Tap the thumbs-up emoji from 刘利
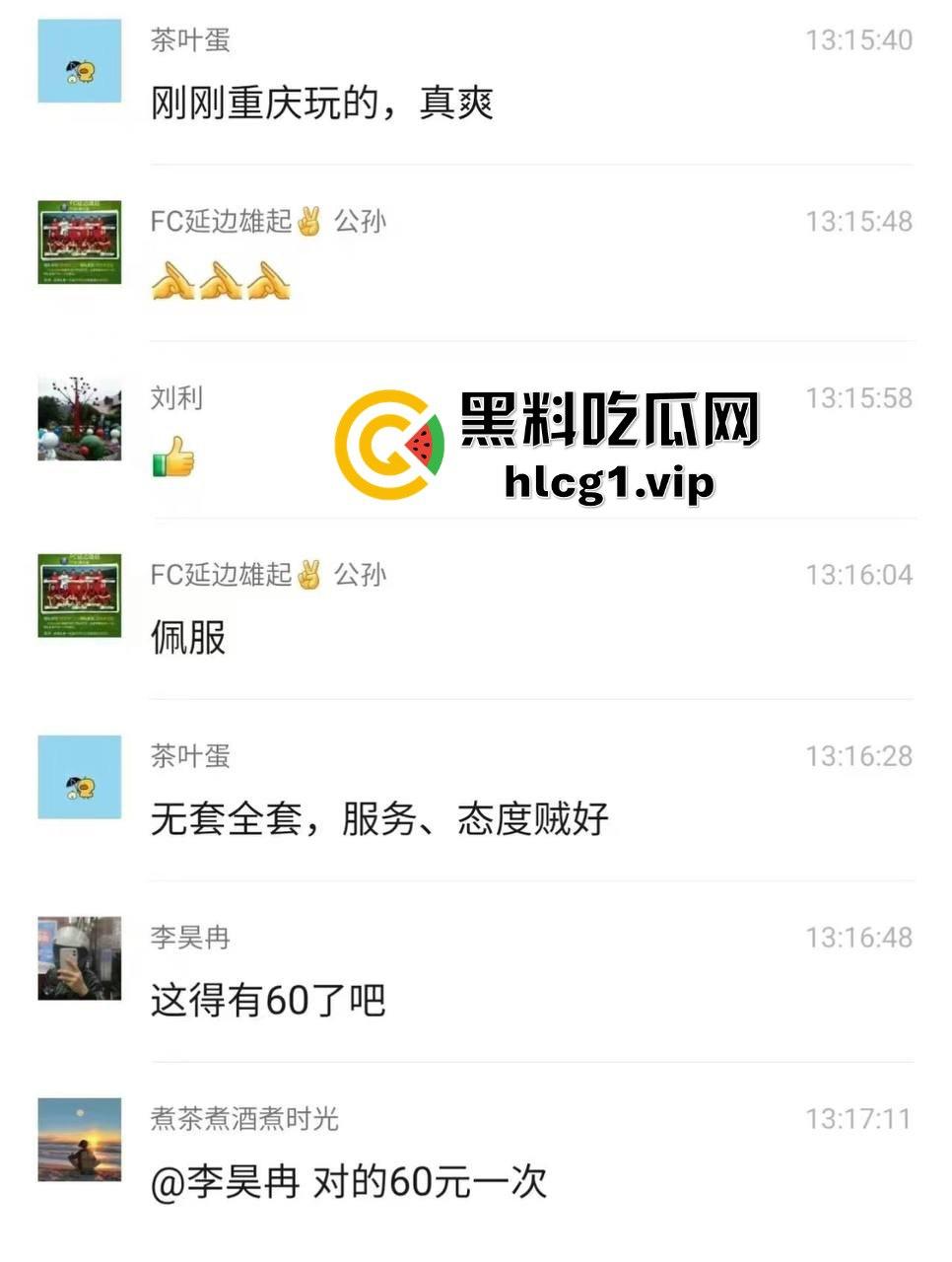Screen dimensions: 952x1262 (x=172, y=458)
